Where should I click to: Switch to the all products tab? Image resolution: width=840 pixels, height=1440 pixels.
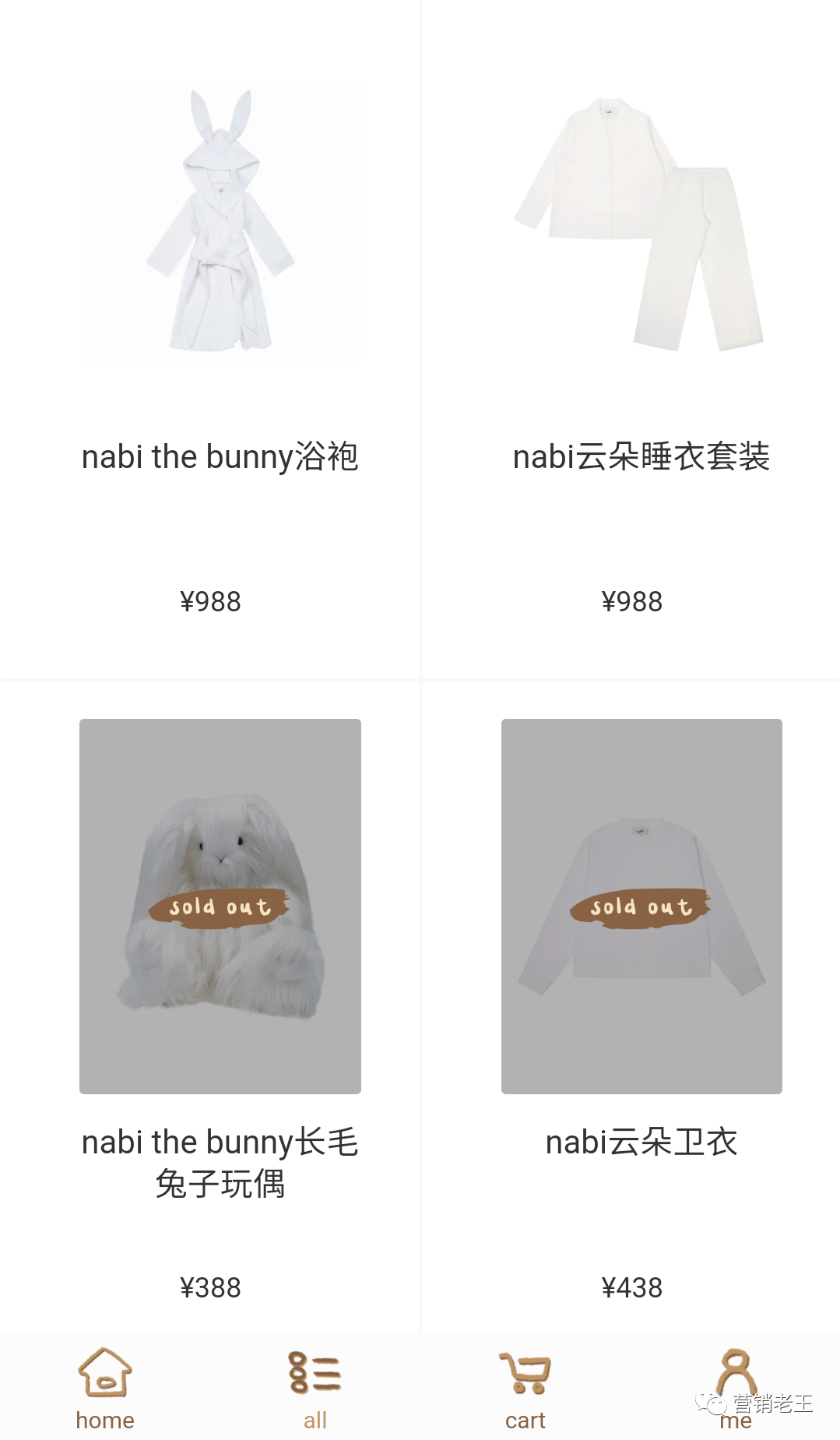(315, 1388)
